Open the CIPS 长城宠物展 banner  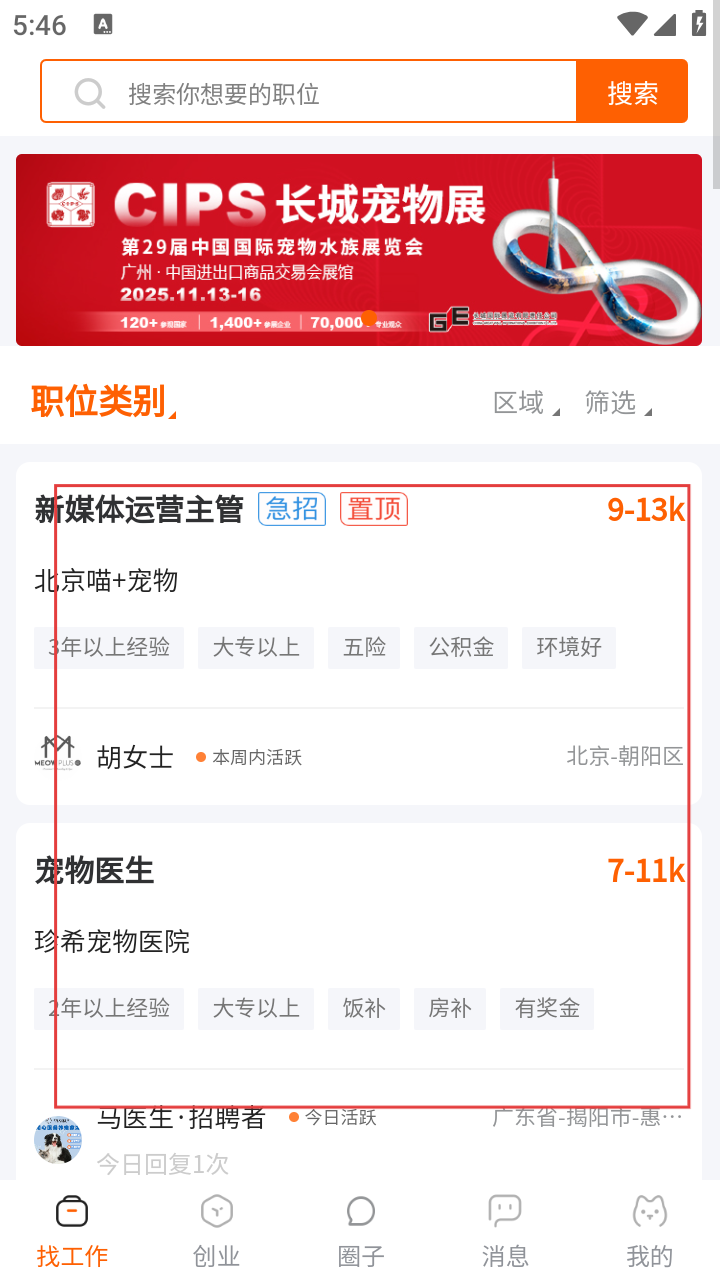coord(358,250)
